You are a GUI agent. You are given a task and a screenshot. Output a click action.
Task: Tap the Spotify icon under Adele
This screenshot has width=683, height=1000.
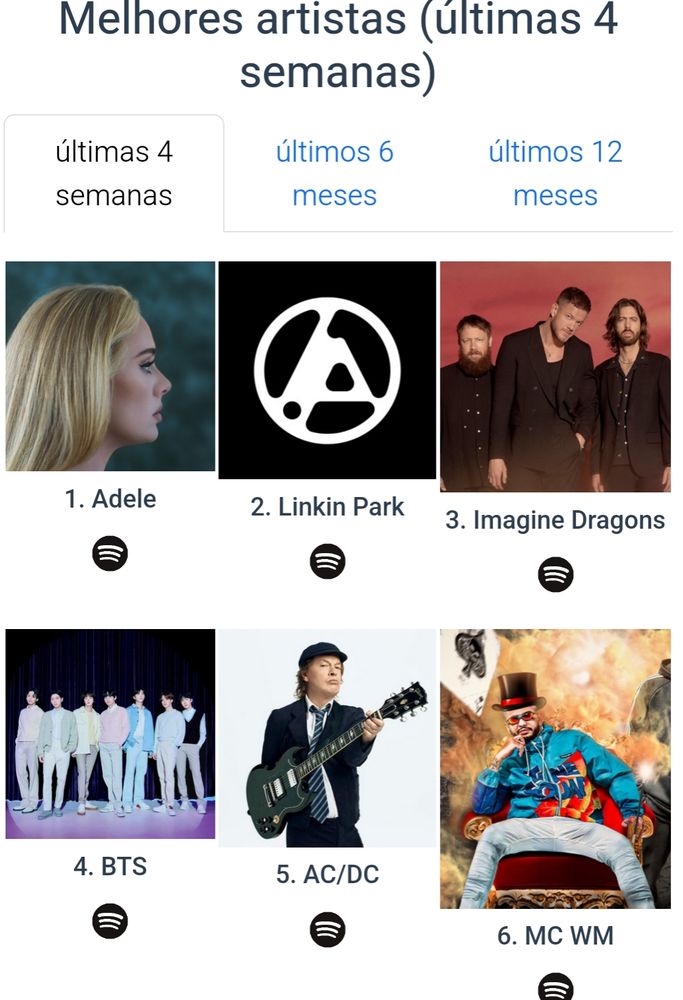[x=110, y=553]
